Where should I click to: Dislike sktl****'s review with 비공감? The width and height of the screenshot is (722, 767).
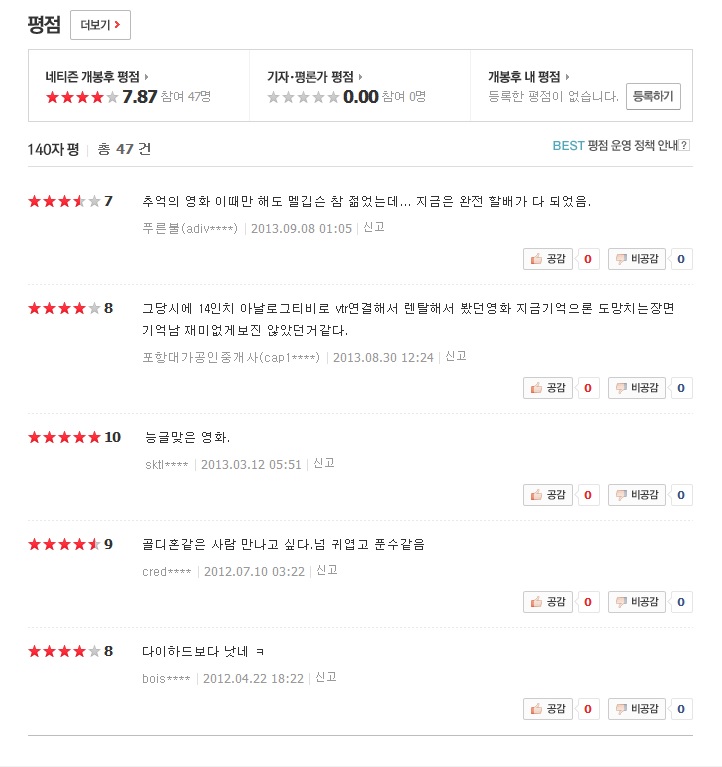636,494
